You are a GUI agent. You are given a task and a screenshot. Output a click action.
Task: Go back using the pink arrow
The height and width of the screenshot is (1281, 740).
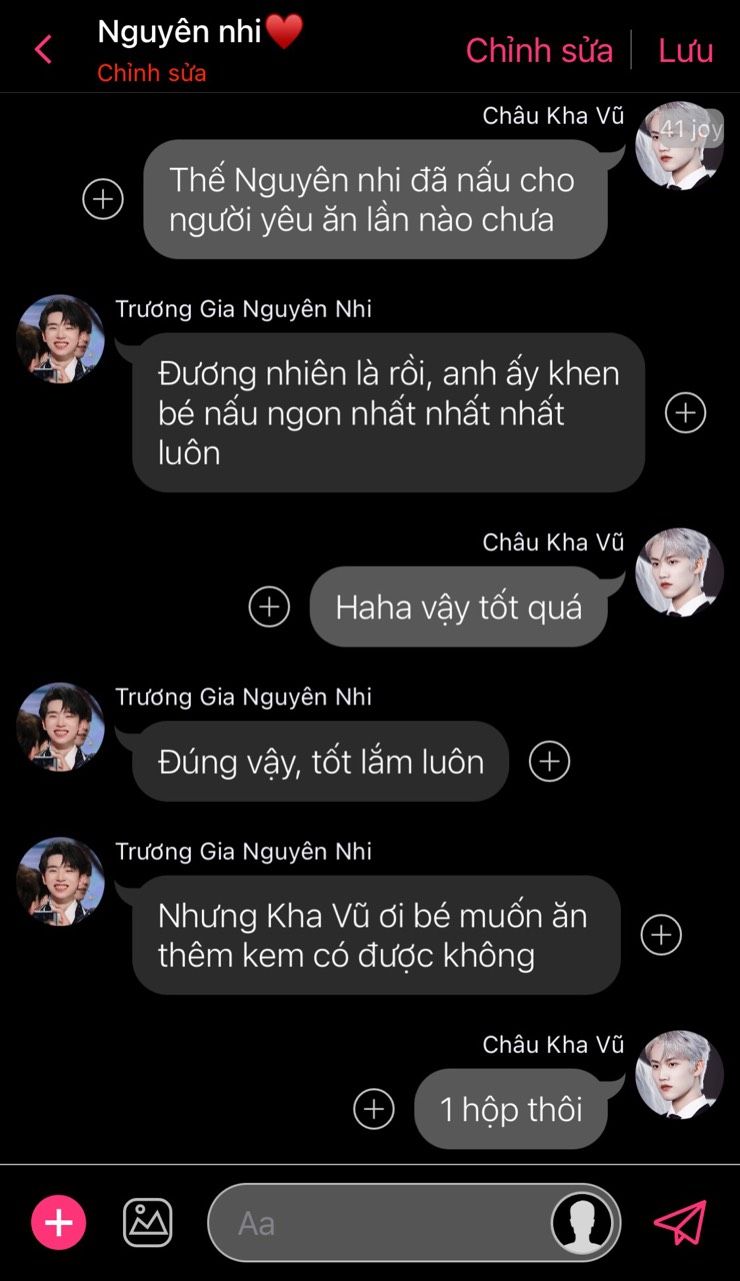tap(43, 49)
